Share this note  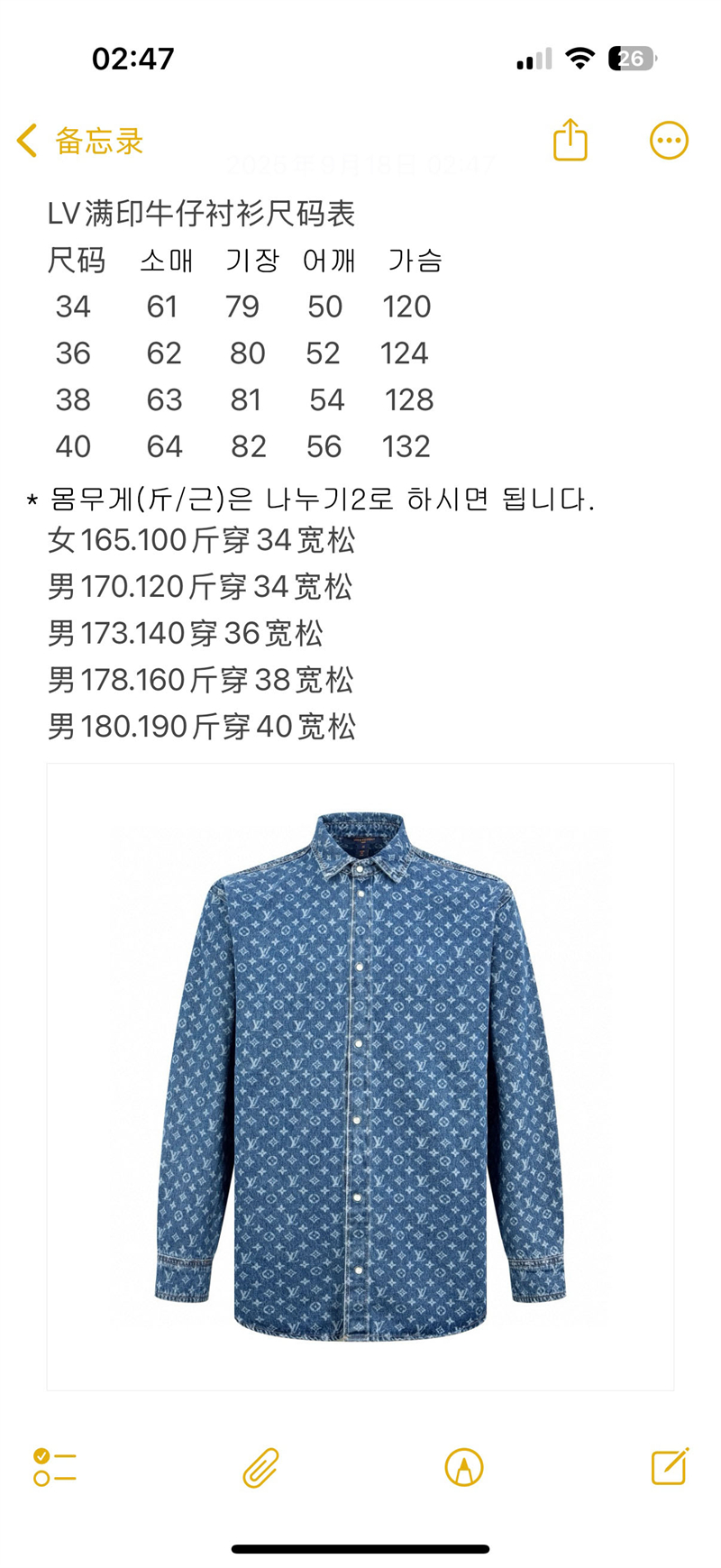tap(570, 141)
